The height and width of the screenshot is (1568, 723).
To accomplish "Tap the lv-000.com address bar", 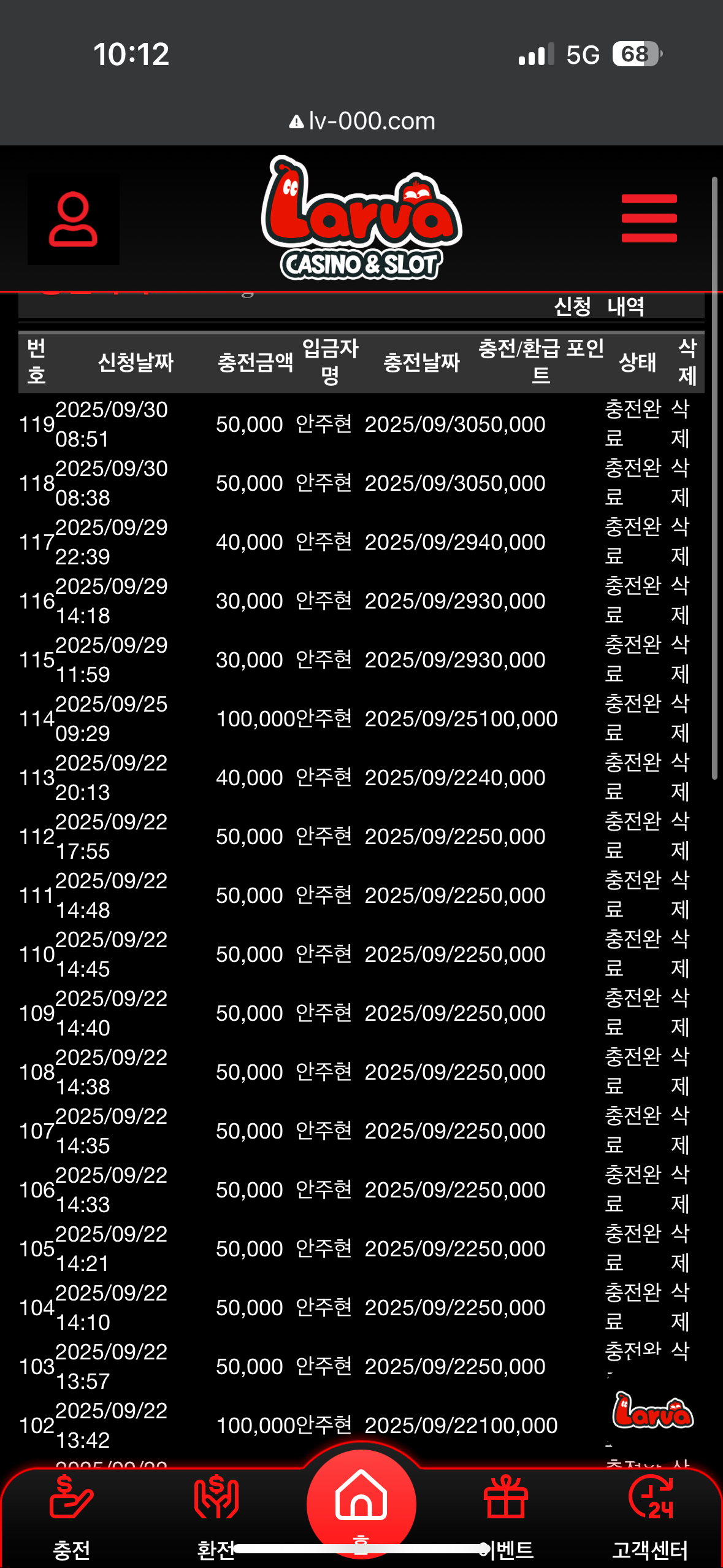I will [362, 121].
